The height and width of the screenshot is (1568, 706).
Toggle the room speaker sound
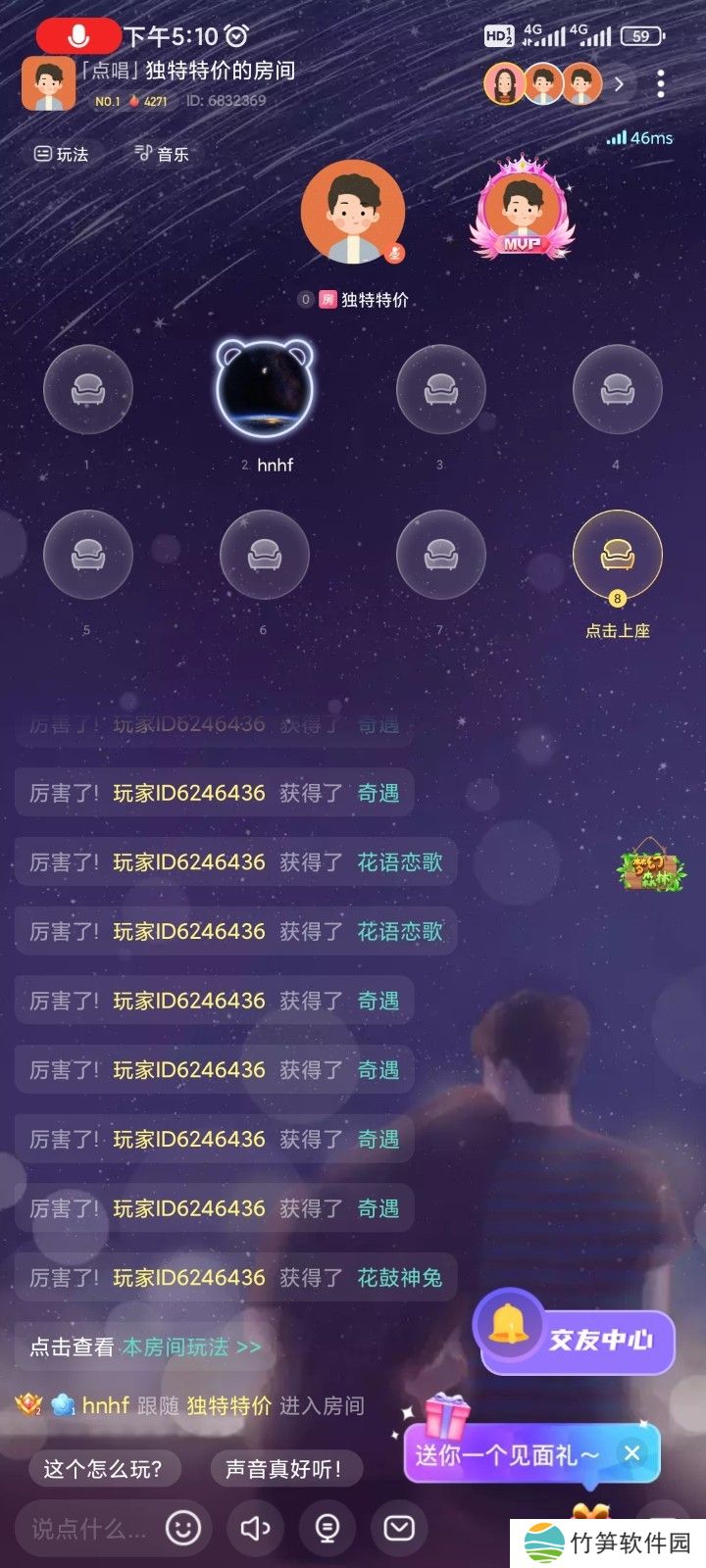point(255,1528)
